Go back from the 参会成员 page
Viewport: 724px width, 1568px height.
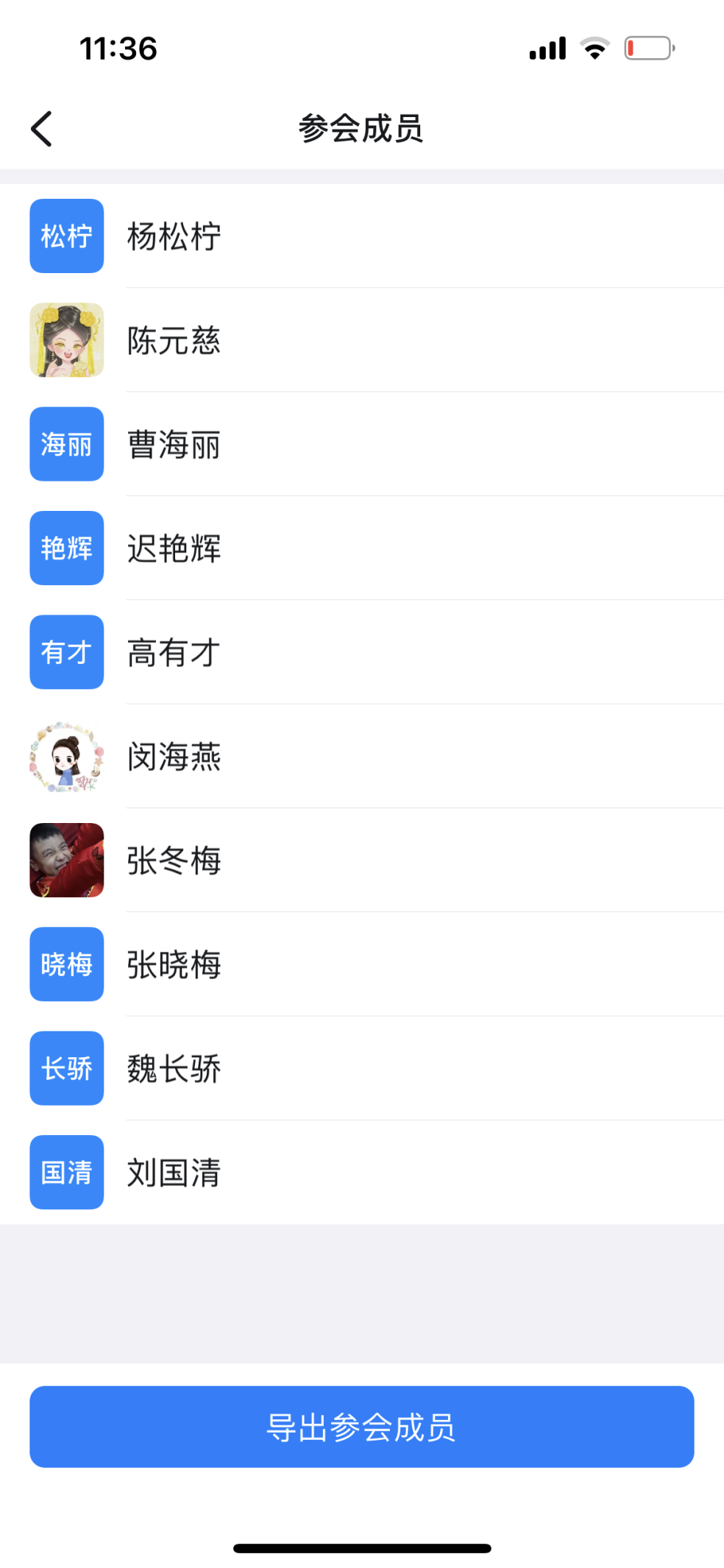click(x=42, y=129)
